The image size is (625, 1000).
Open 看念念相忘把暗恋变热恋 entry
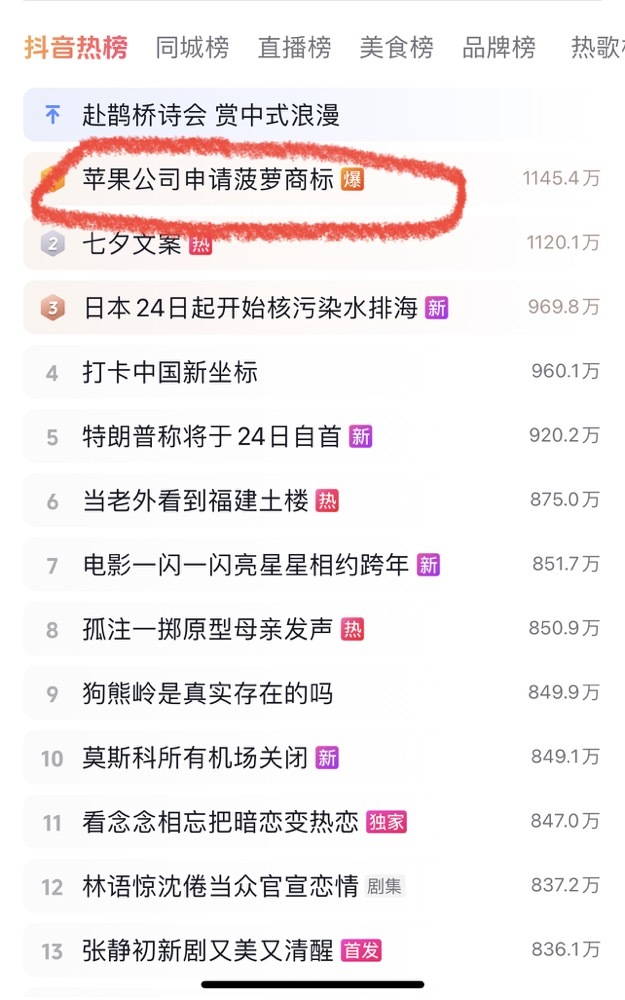(220, 822)
